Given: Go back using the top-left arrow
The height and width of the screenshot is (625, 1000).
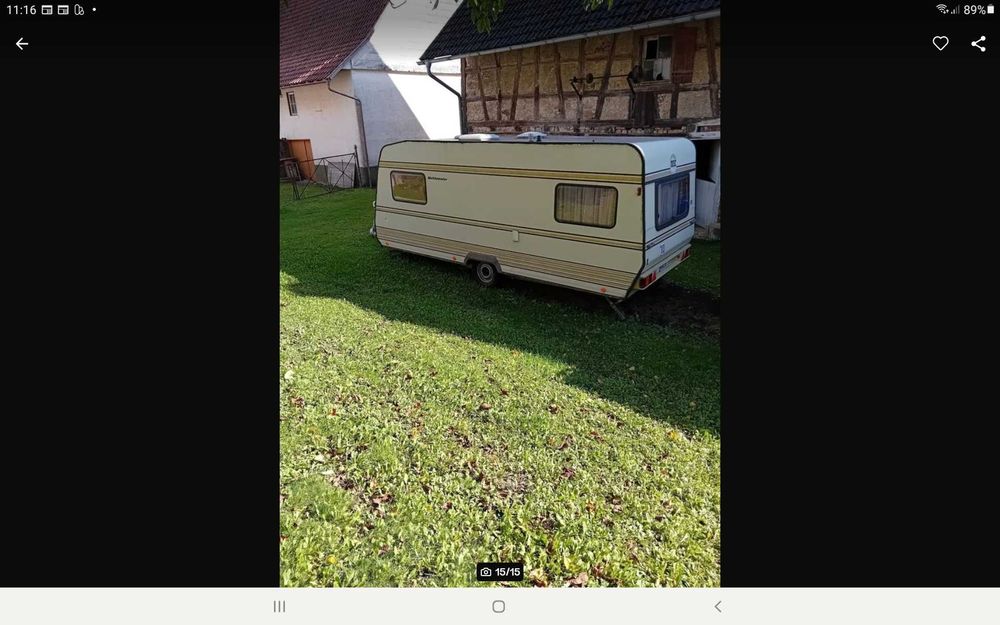Looking at the screenshot, I should click(22, 44).
